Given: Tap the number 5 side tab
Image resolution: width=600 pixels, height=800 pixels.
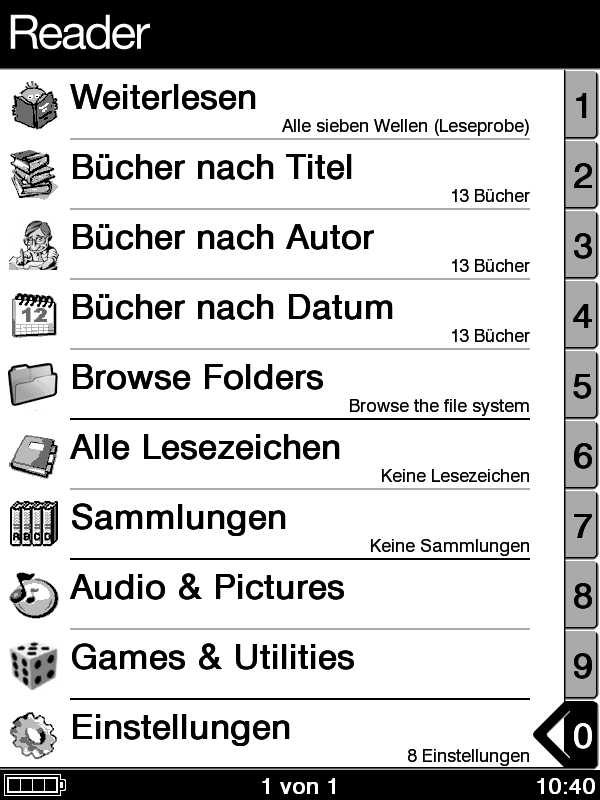Looking at the screenshot, I should pos(582,385).
